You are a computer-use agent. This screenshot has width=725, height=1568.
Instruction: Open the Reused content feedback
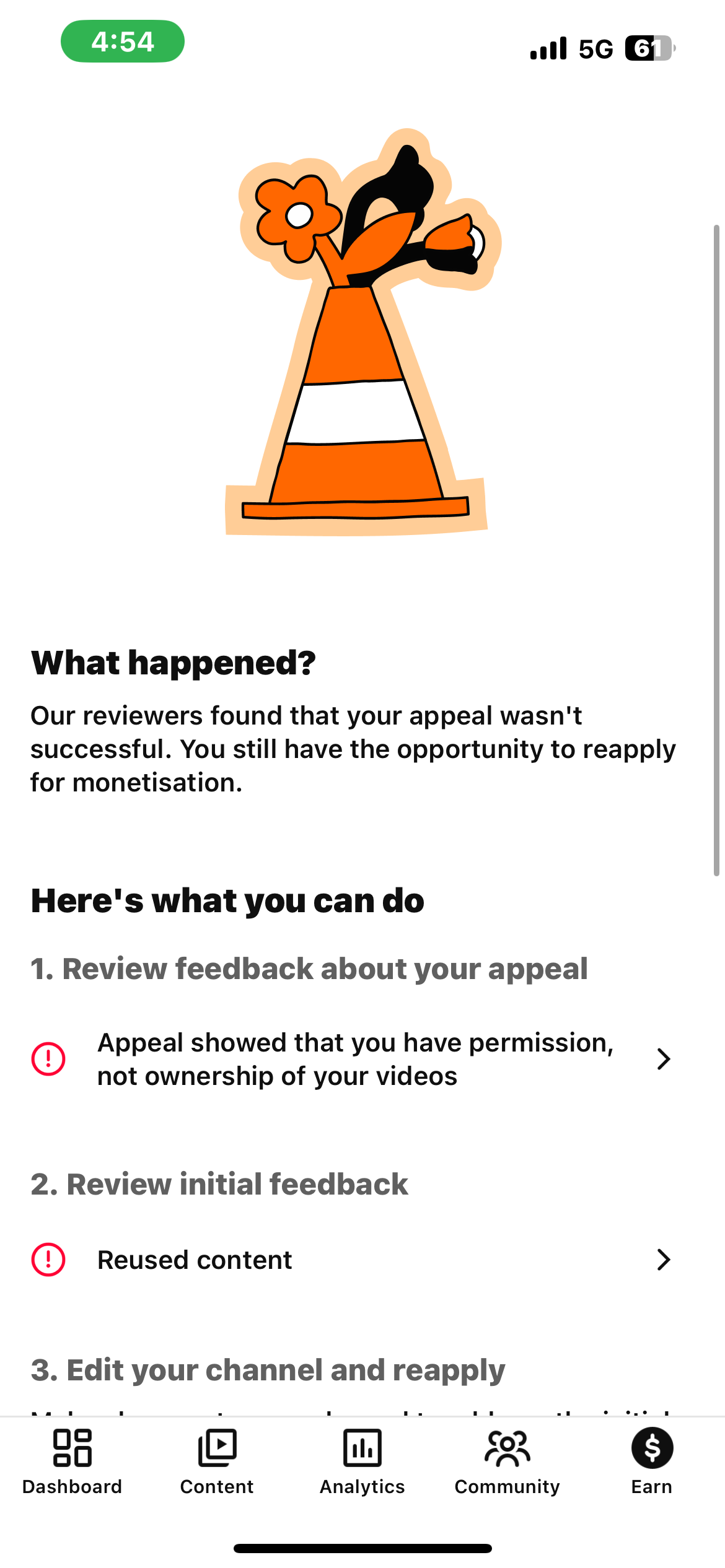coord(354,1260)
